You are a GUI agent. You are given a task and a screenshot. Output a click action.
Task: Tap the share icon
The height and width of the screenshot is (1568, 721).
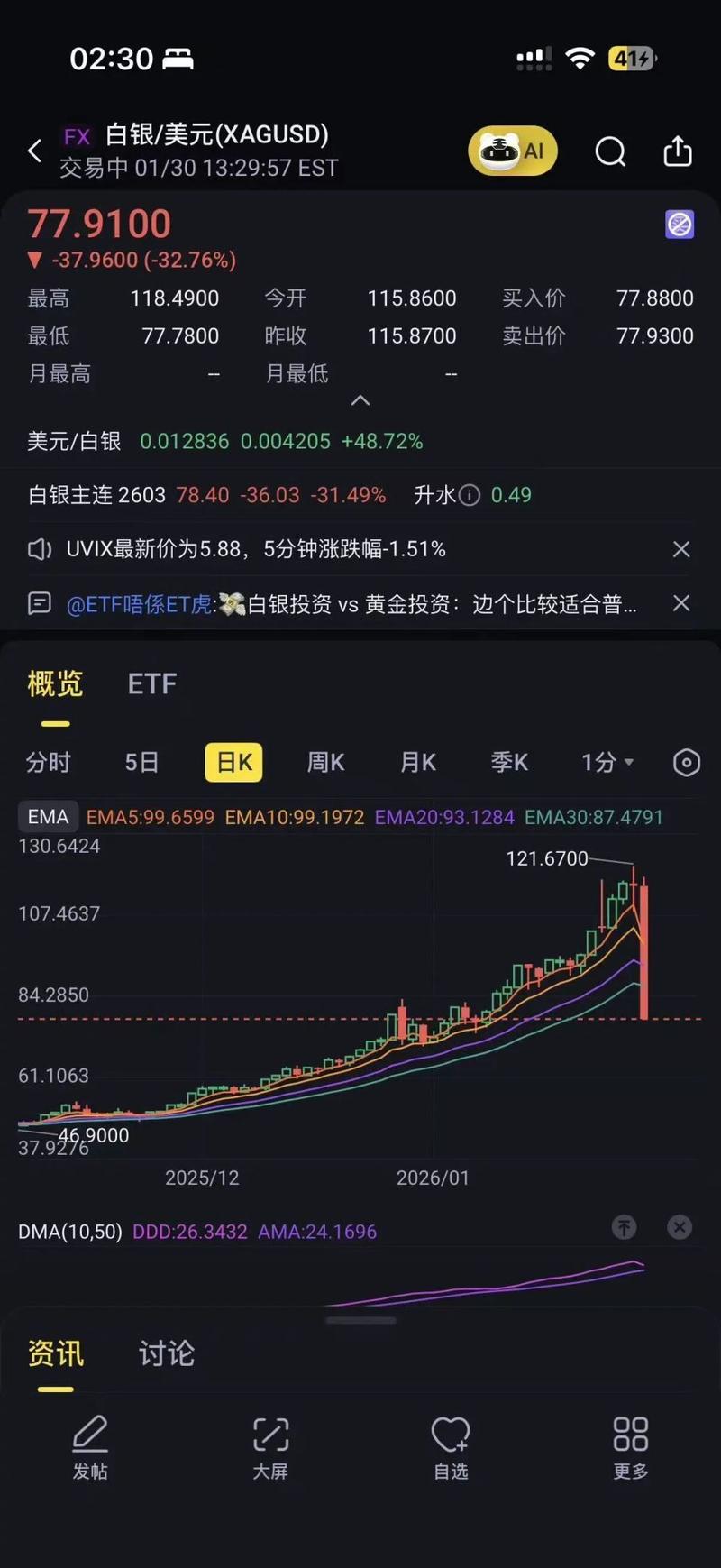[678, 151]
